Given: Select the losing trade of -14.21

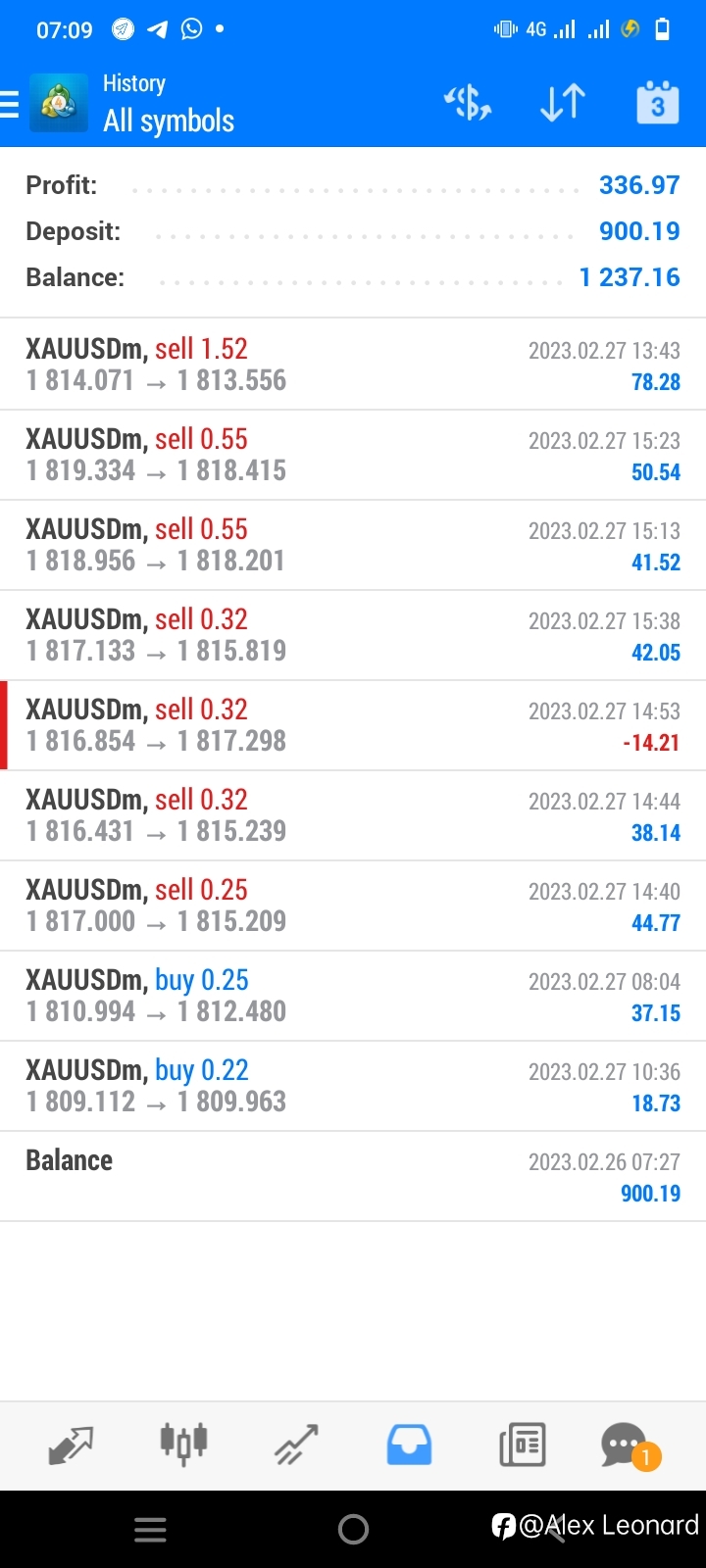Looking at the screenshot, I should pyautogui.click(x=353, y=725).
